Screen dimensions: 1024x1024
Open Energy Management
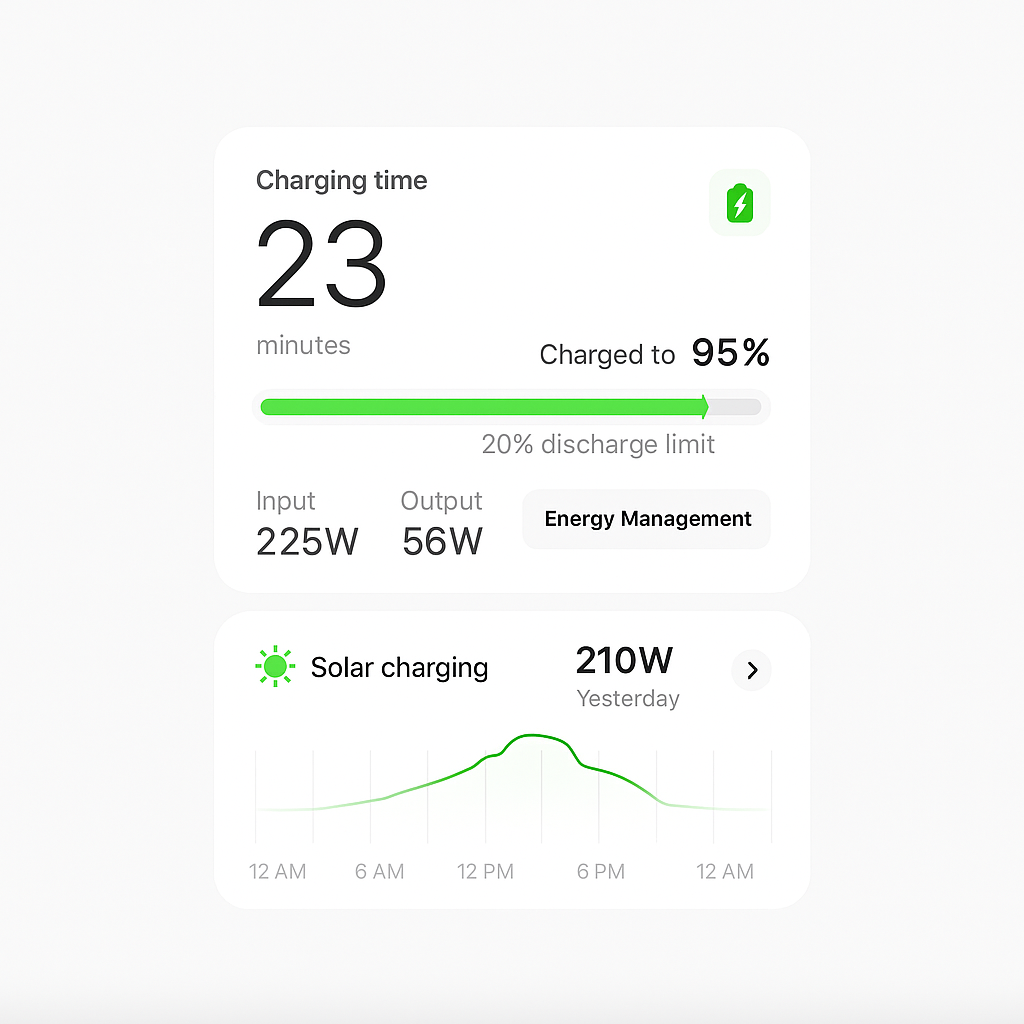[646, 519]
